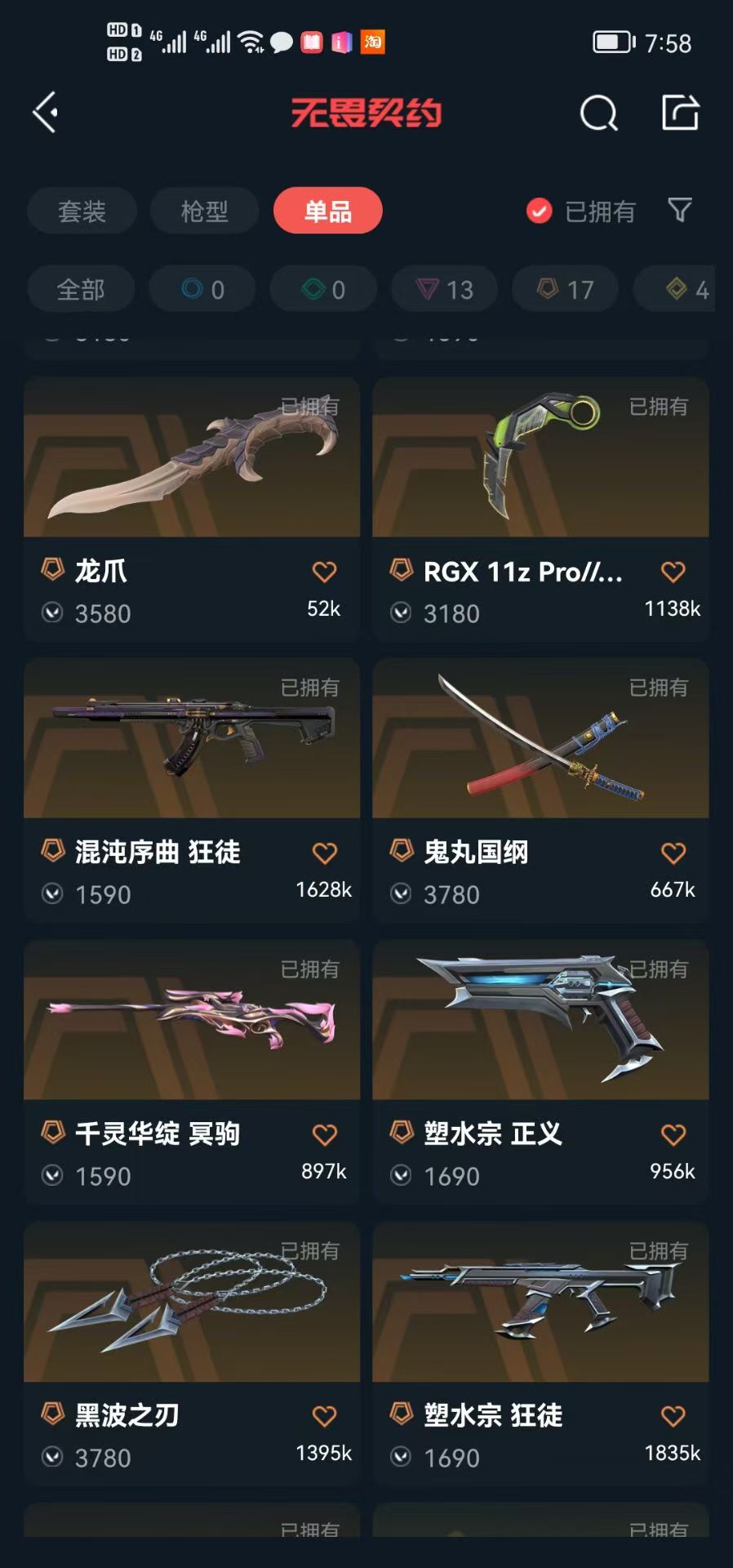Like the 鬼丸国纲 item with the heart
Image resolution: width=733 pixels, height=1568 pixels.
pos(673,853)
